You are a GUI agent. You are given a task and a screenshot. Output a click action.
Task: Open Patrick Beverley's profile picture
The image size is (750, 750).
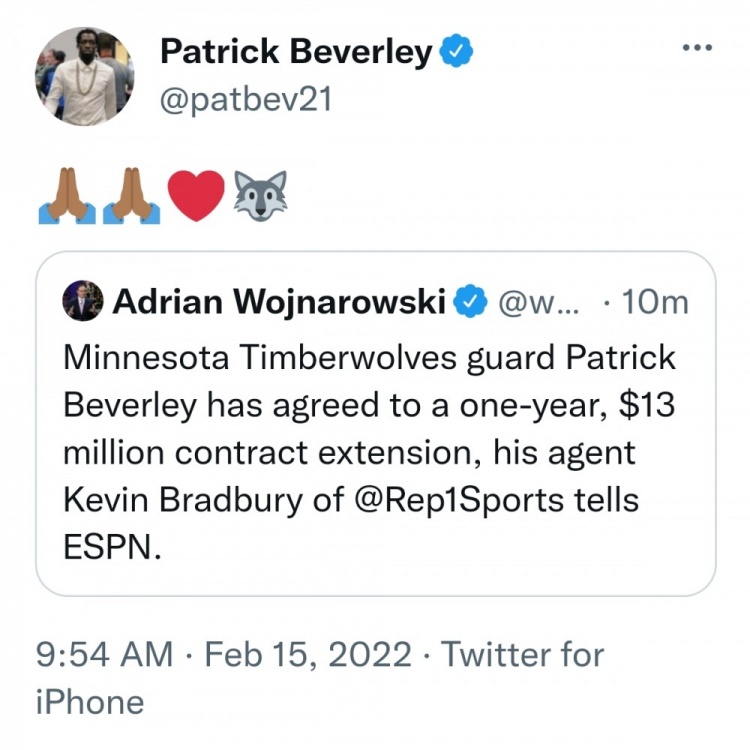(84, 77)
